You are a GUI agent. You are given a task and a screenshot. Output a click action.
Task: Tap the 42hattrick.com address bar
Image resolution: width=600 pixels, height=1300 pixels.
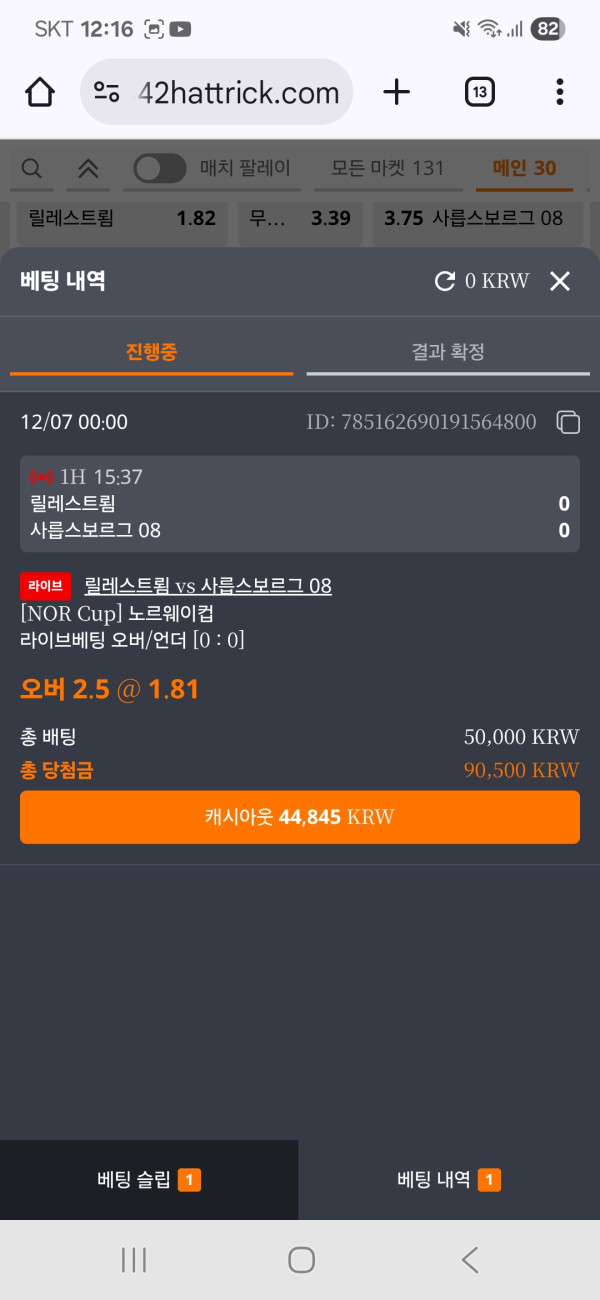coord(238,93)
